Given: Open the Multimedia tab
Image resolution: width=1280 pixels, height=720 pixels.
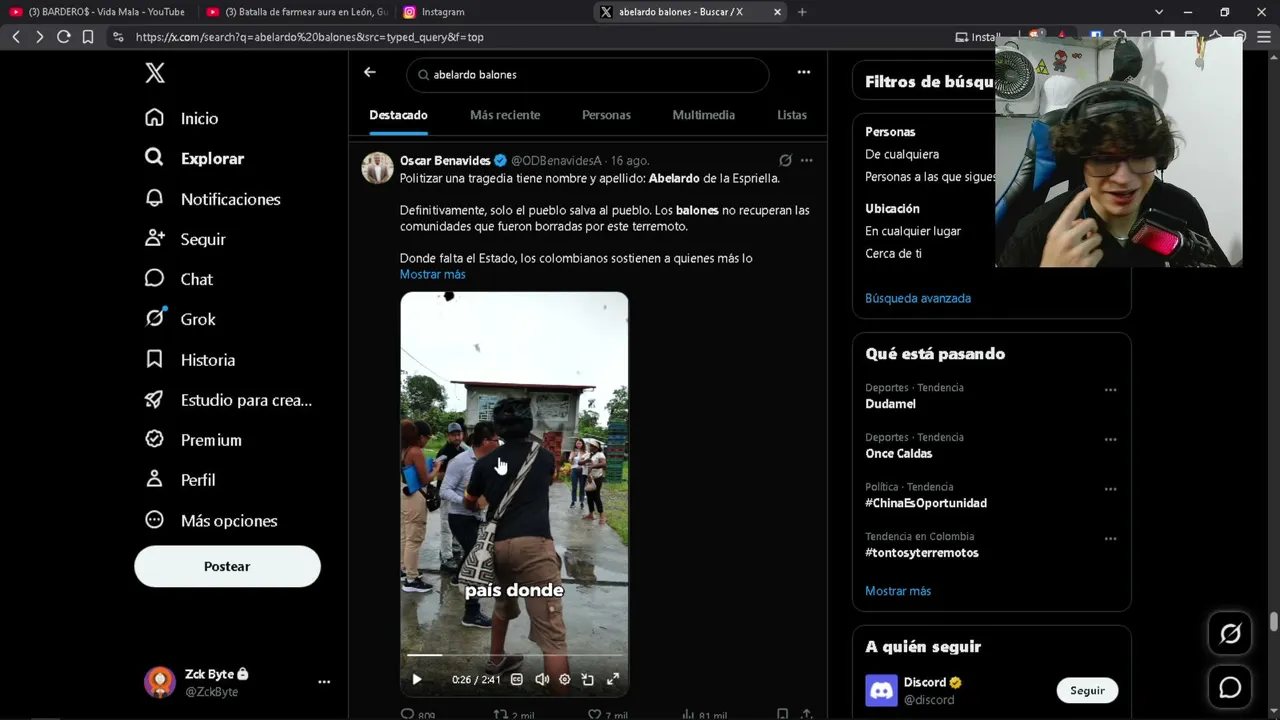Looking at the screenshot, I should pos(704,115).
